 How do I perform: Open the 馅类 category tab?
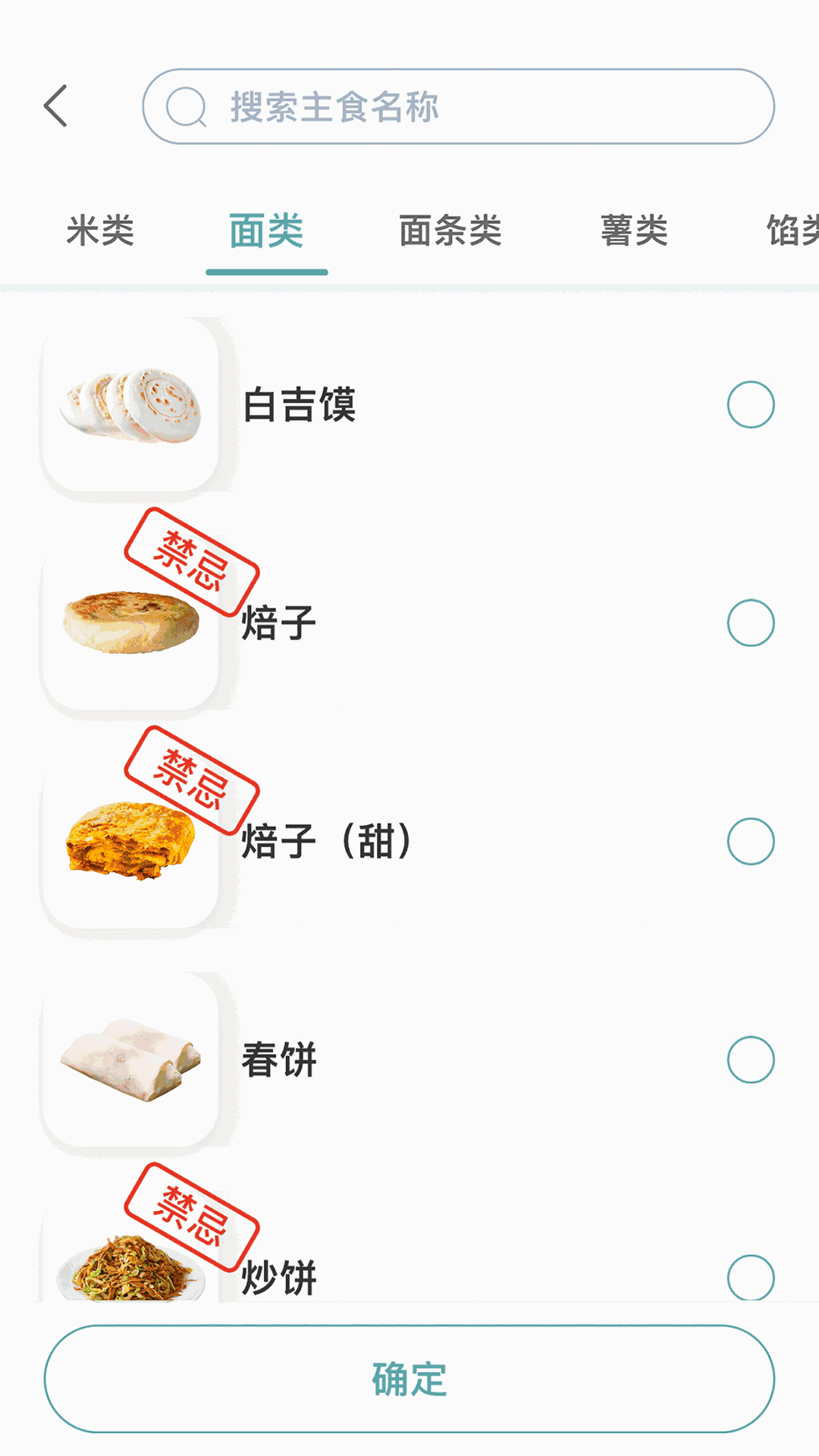pos(791,231)
